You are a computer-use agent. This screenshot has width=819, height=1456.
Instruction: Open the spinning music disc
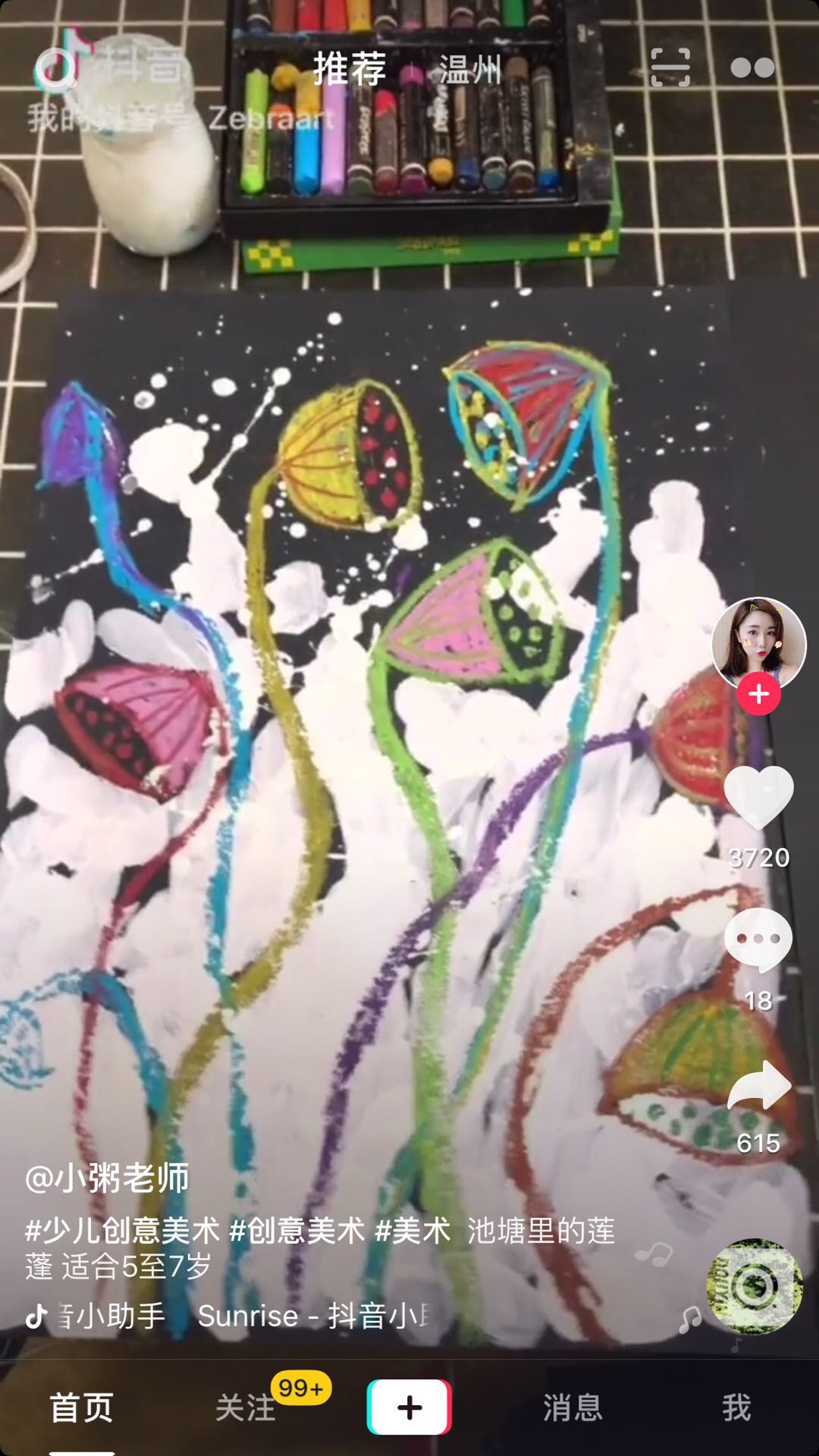click(754, 1287)
